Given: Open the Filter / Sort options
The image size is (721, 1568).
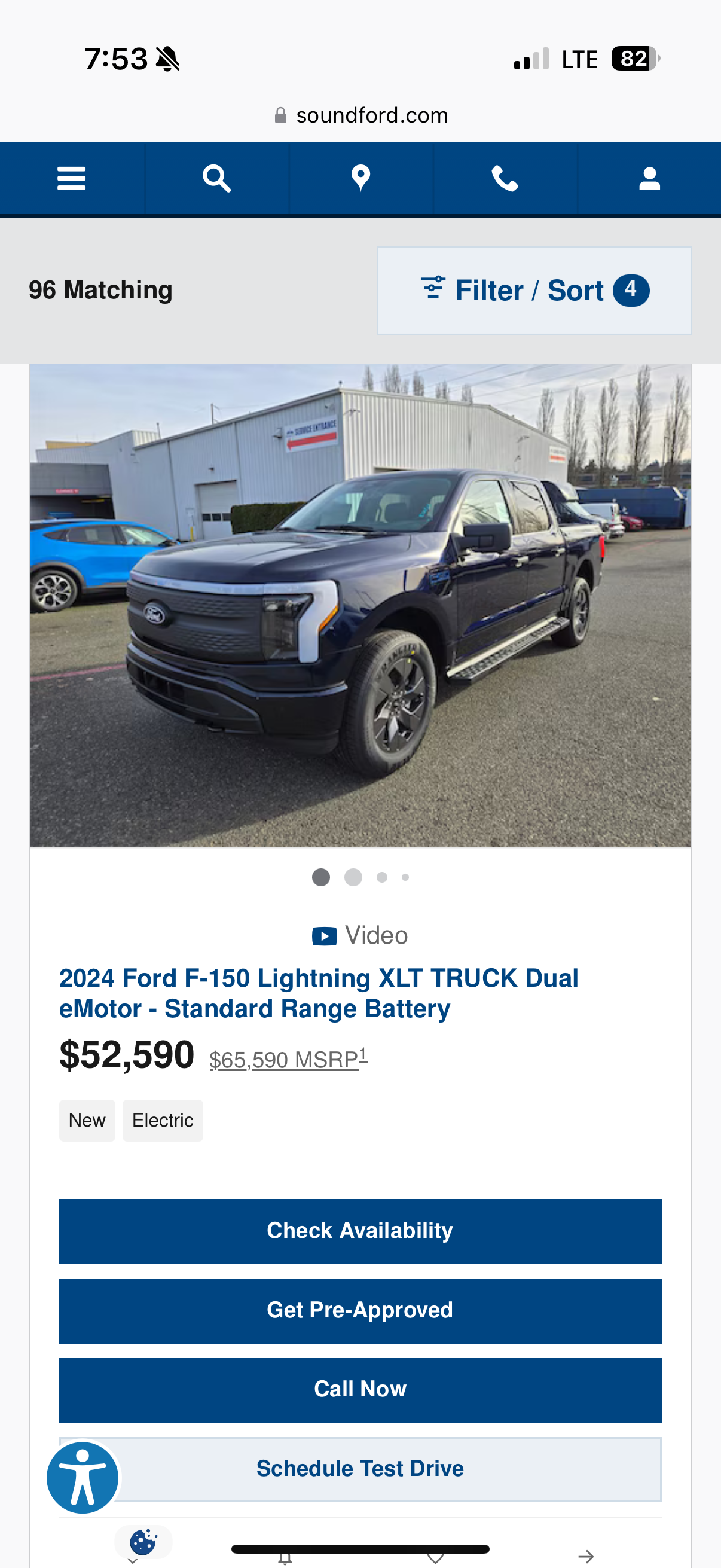Looking at the screenshot, I should 534,291.
